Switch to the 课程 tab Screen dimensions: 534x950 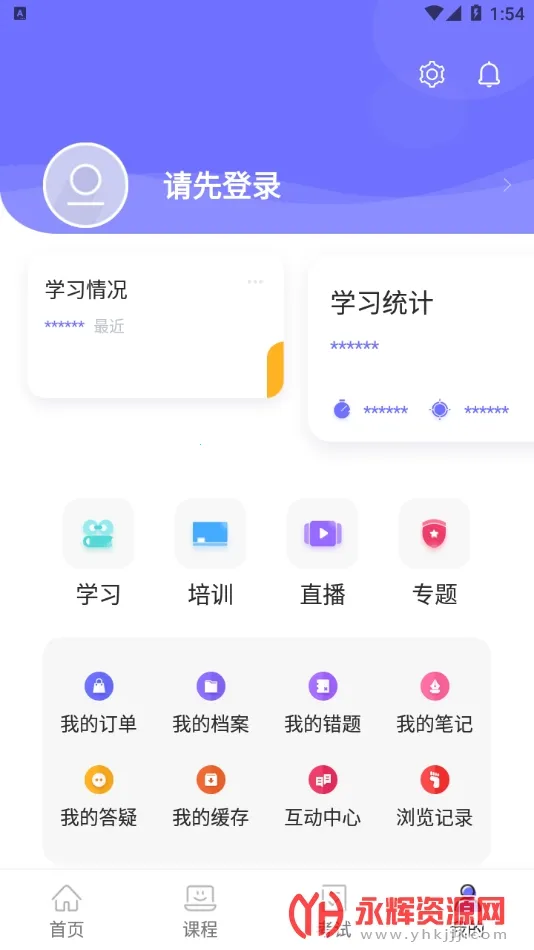click(200, 911)
